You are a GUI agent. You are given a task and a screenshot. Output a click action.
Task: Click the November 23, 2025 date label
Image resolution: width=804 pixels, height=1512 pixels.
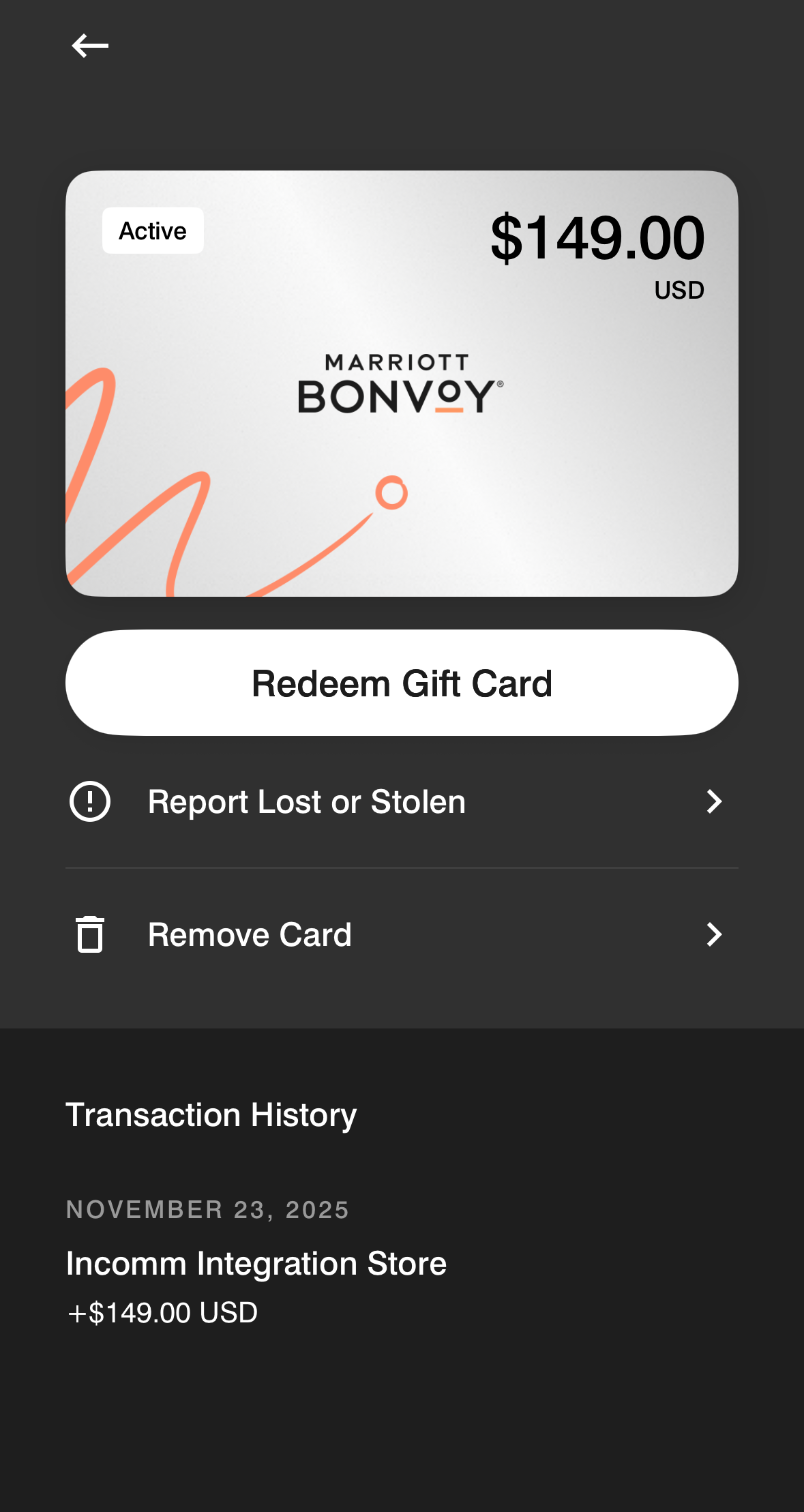pos(208,1210)
